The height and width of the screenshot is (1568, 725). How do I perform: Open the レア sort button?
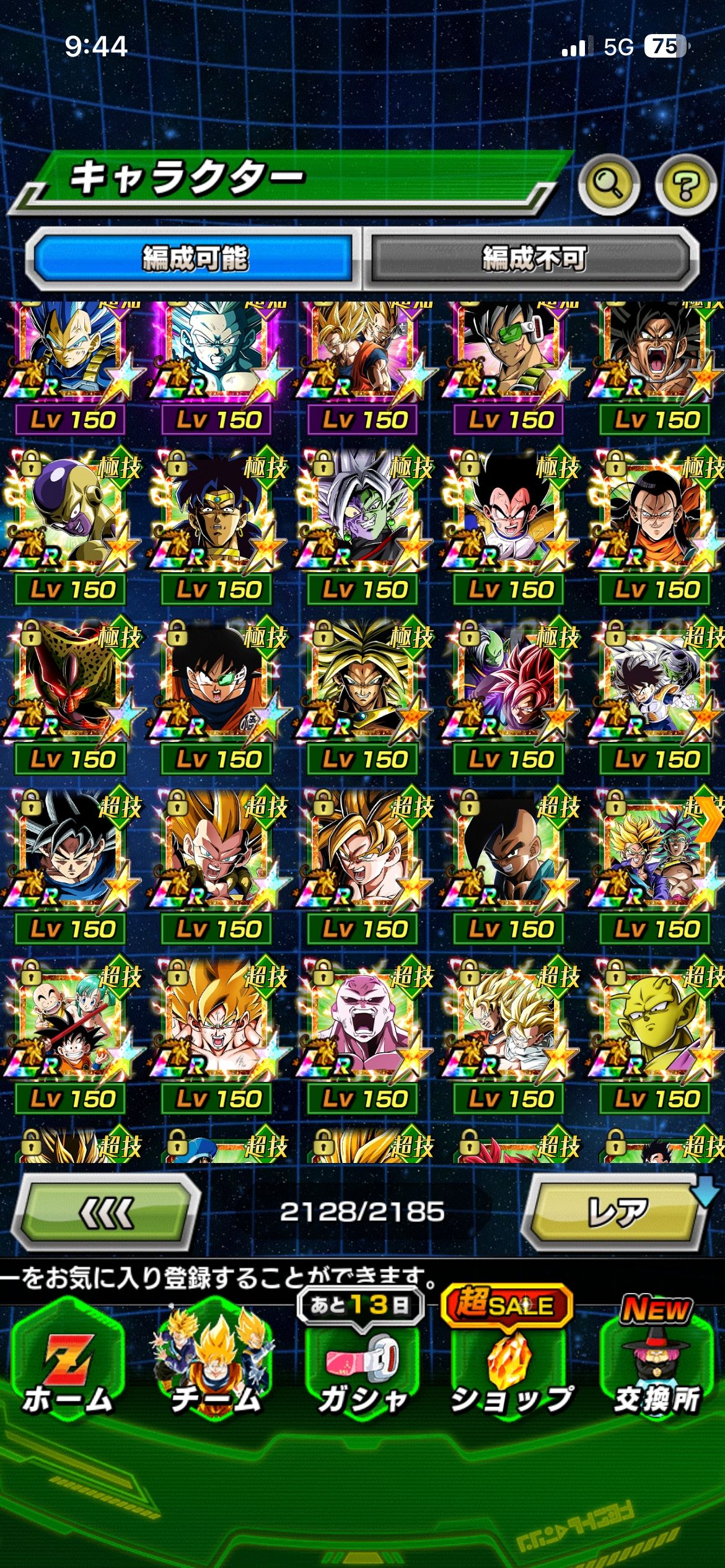point(617,1213)
